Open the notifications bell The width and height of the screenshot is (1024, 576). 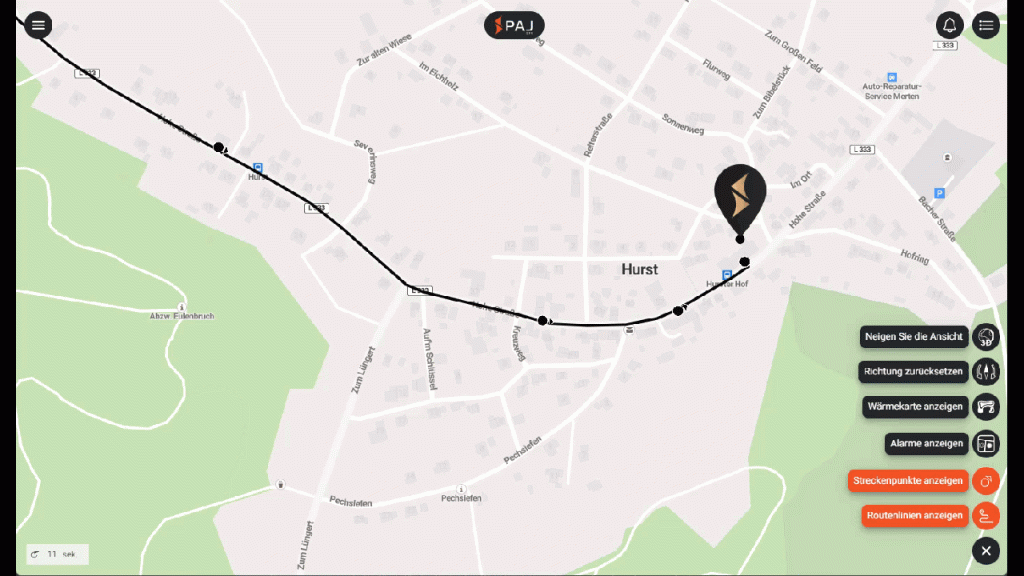tap(949, 26)
